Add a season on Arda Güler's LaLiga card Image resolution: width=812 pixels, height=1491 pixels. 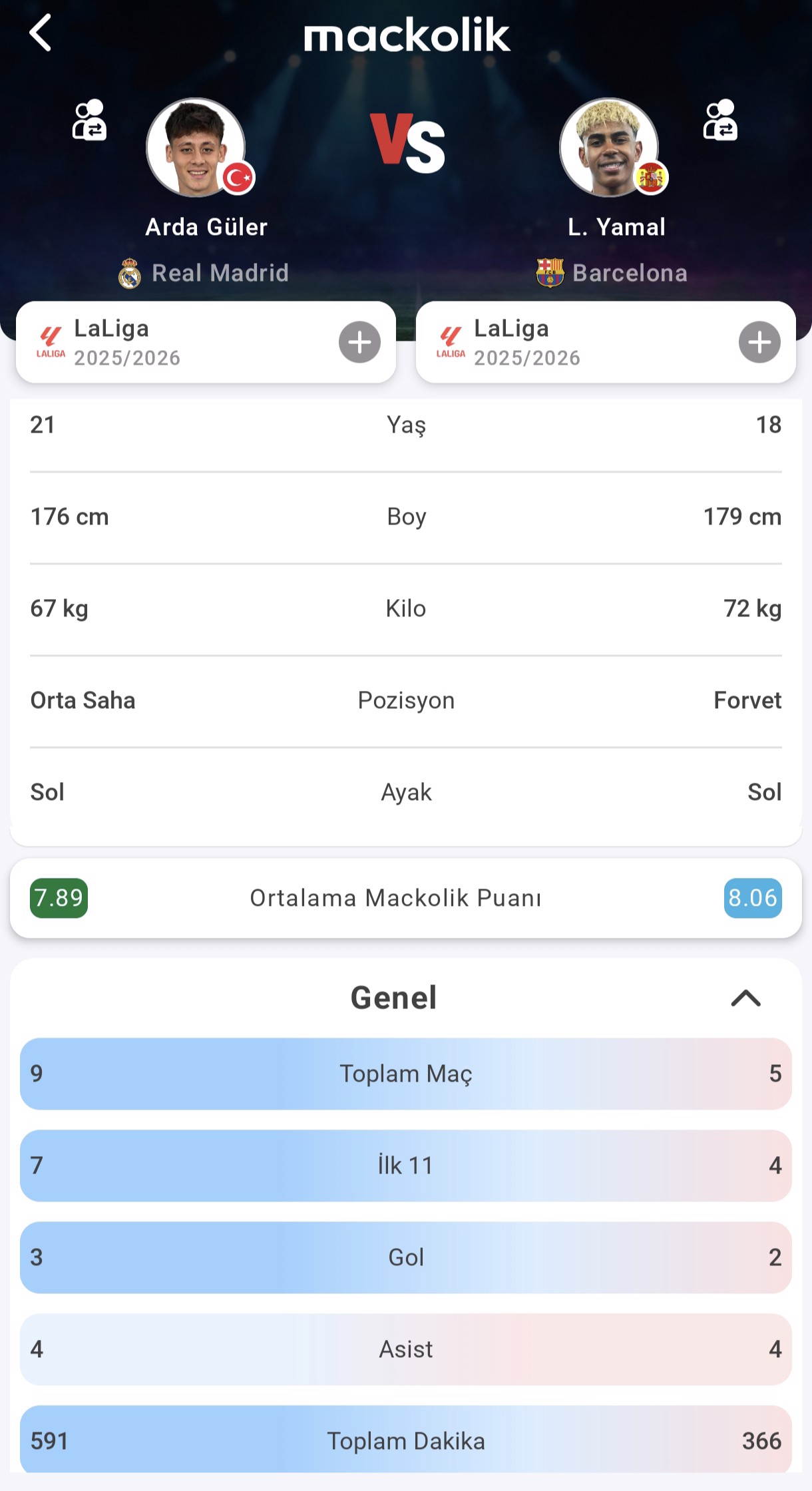tap(359, 342)
